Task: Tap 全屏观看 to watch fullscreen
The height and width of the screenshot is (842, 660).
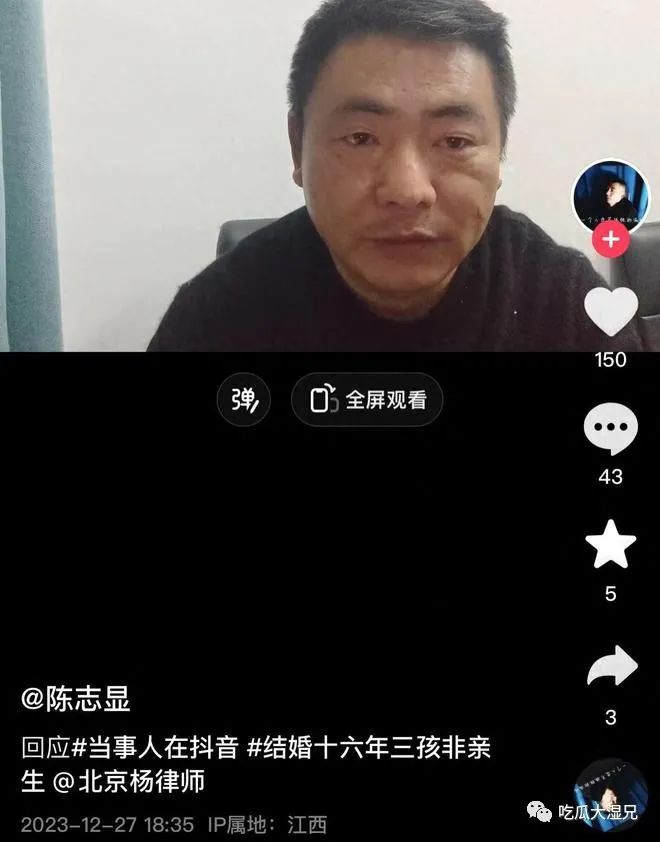Action: tap(367, 400)
